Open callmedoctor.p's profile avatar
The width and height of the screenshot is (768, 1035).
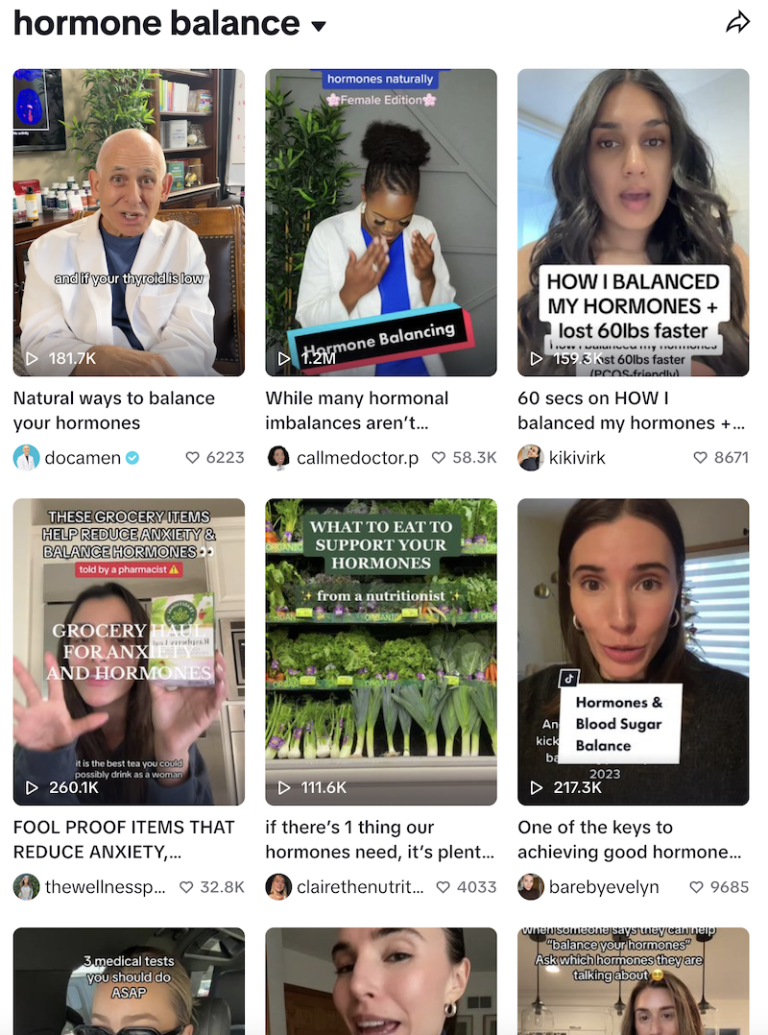[278, 457]
